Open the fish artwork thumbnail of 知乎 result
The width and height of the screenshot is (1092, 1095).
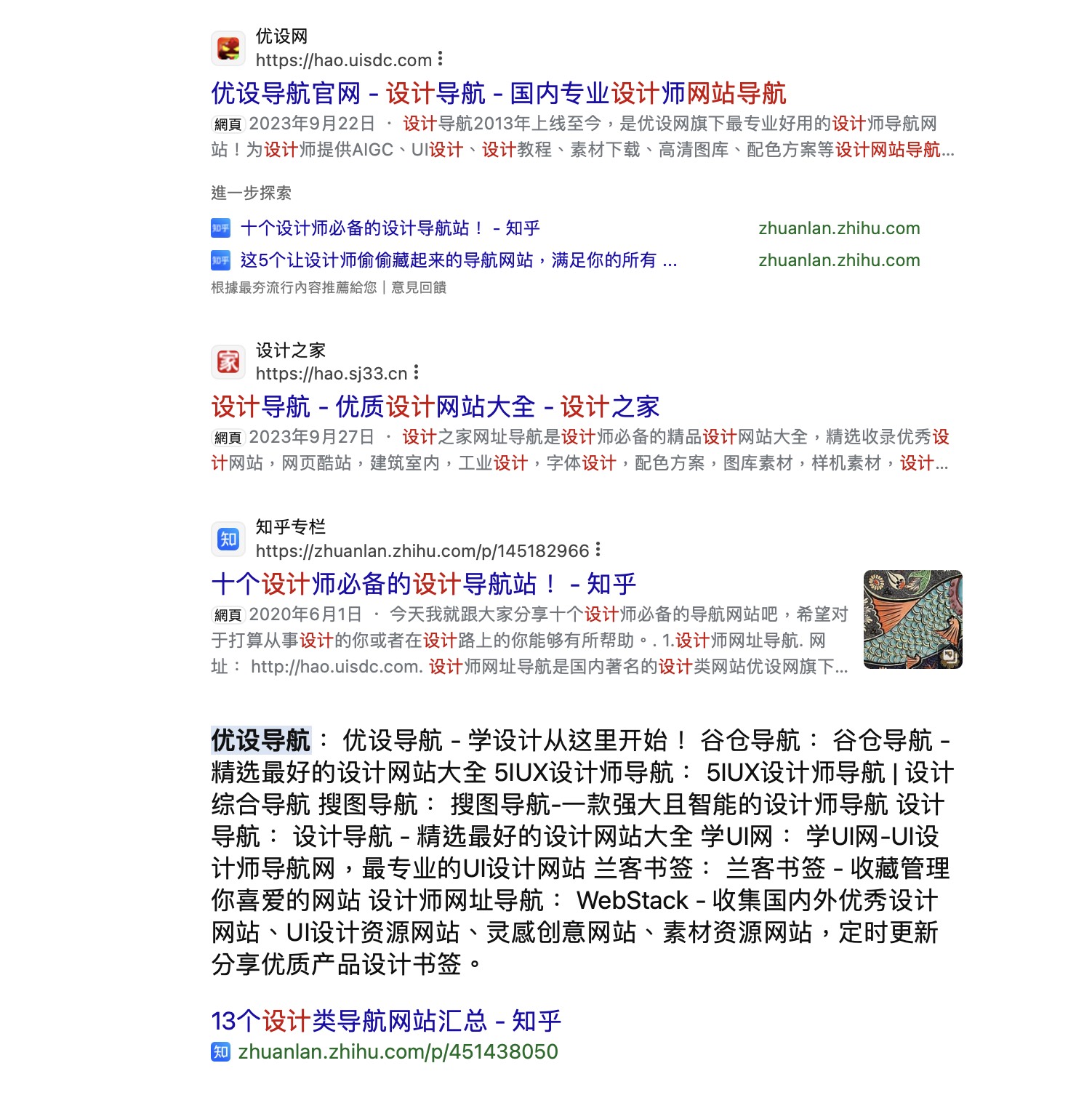(x=912, y=619)
